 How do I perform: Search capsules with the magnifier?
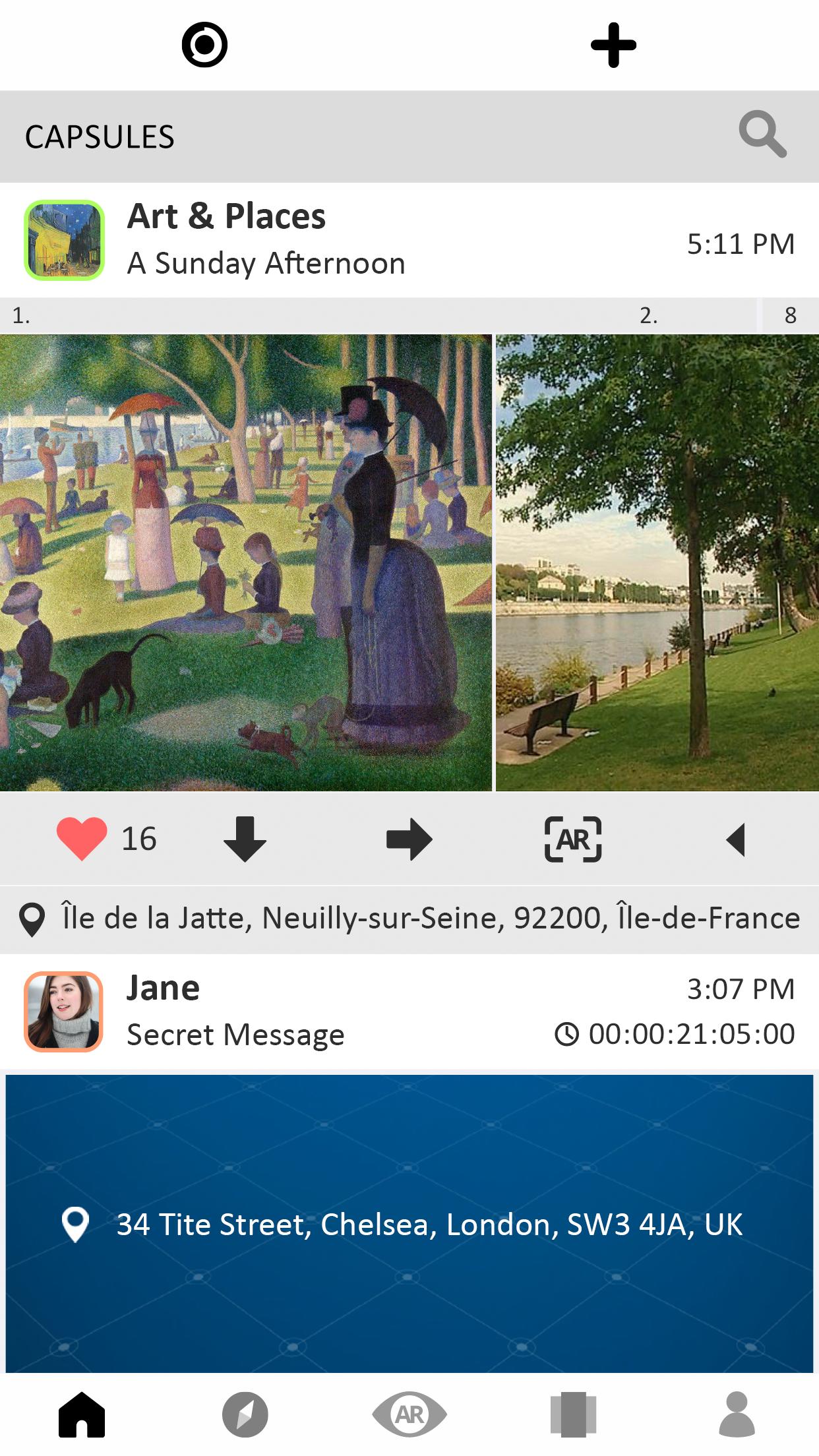763,135
